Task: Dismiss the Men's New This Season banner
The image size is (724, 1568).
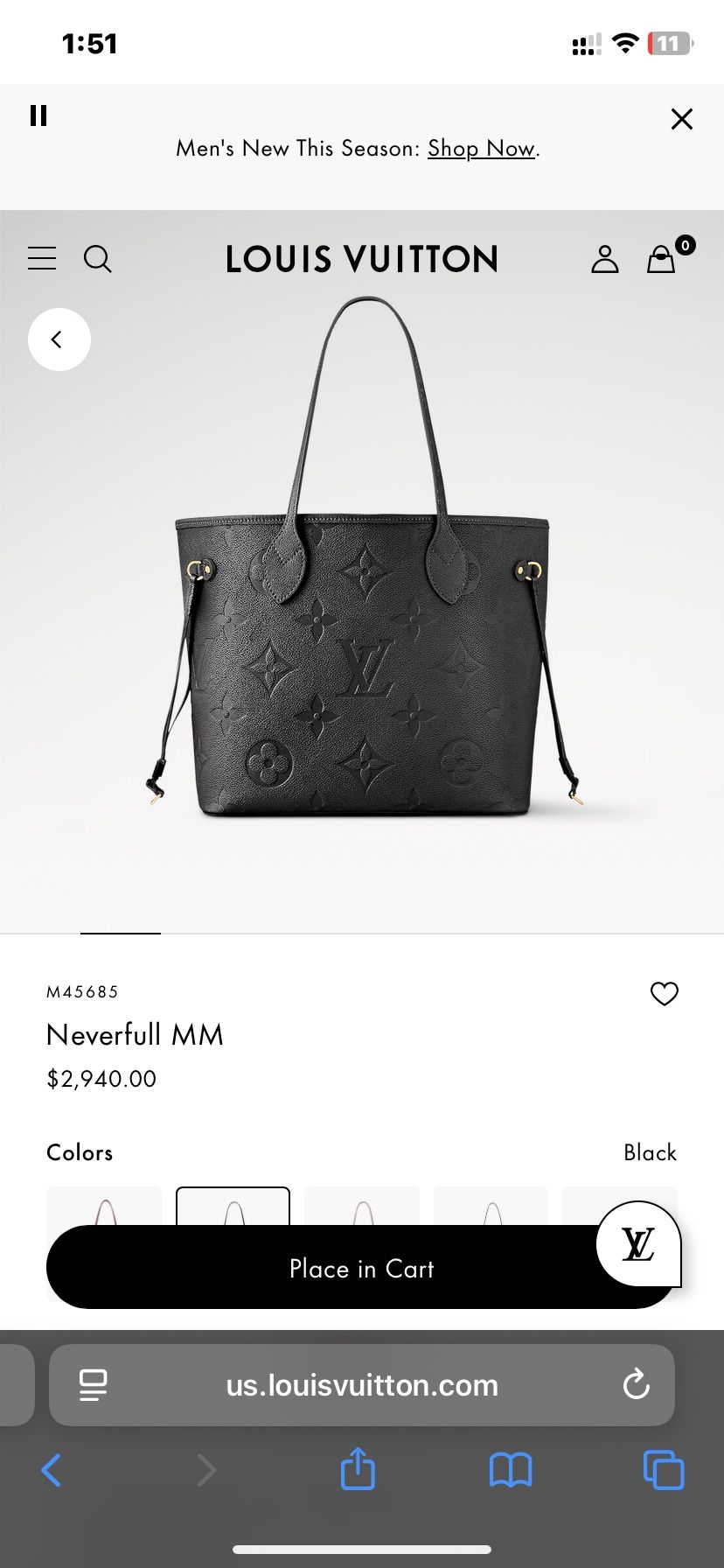Action: coord(681,119)
